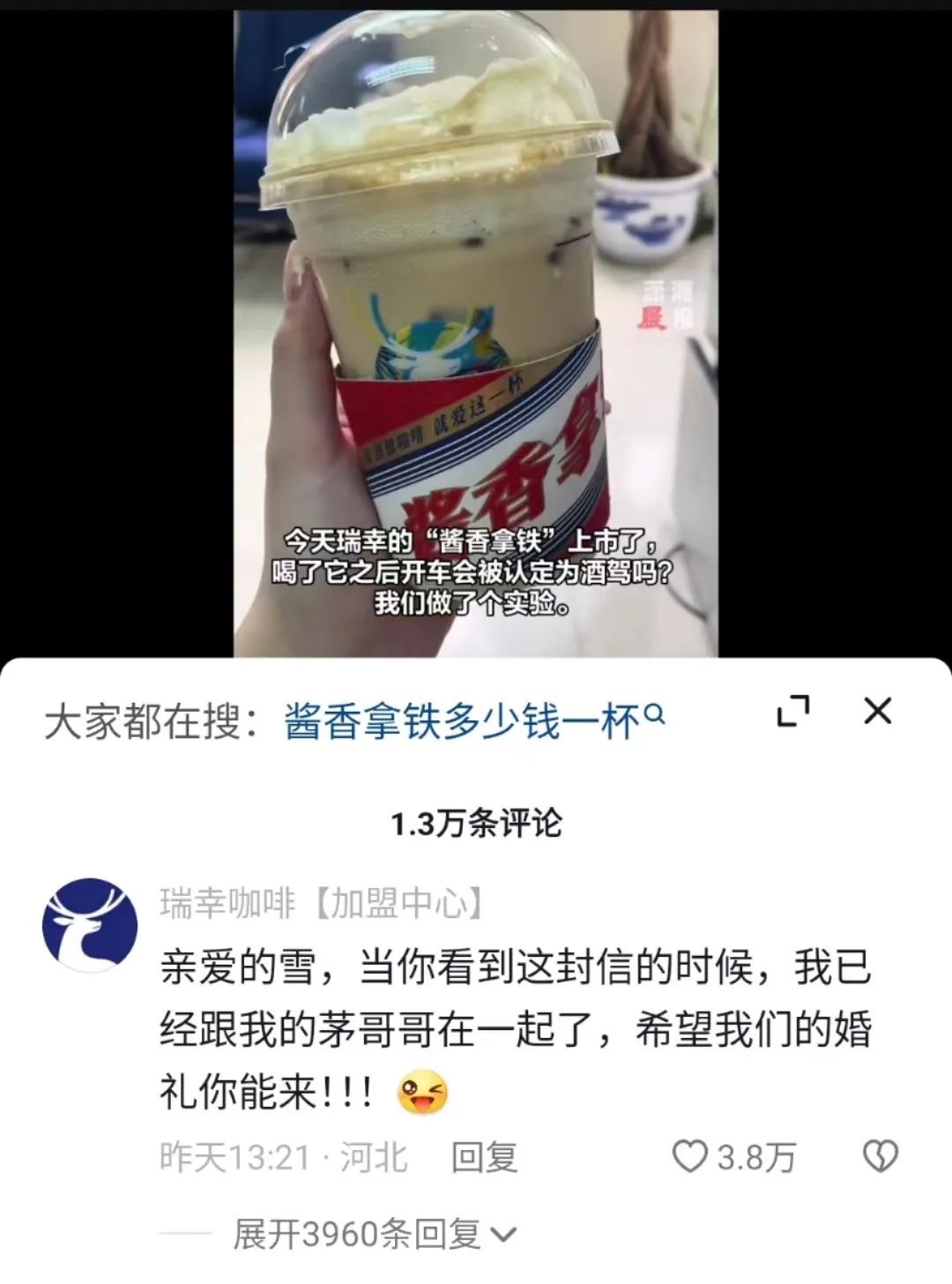The width and height of the screenshot is (952, 1284).
Task: Expand the comments panel to full screen
Action: pyautogui.click(x=792, y=712)
